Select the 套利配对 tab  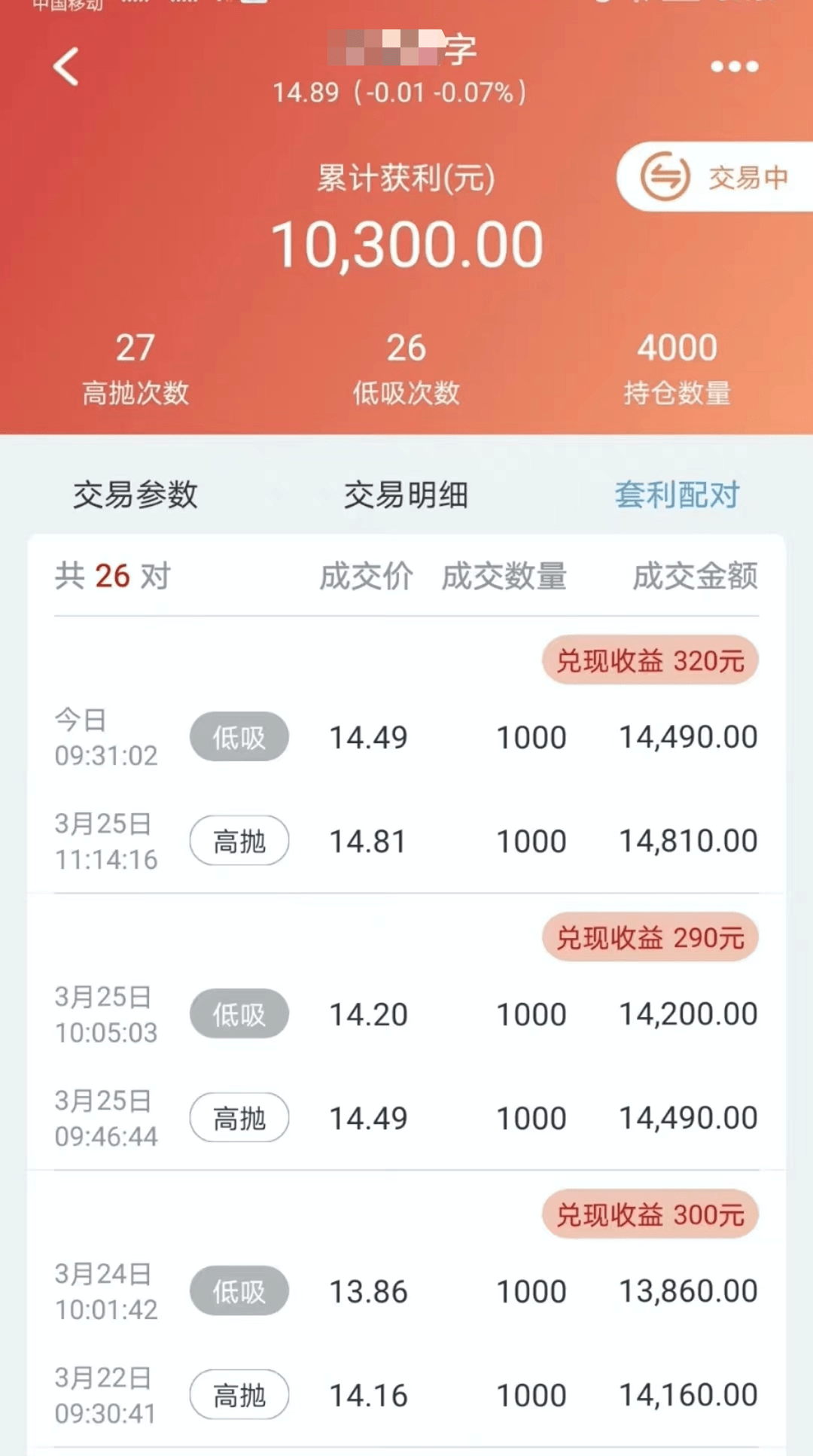(x=677, y=495)
